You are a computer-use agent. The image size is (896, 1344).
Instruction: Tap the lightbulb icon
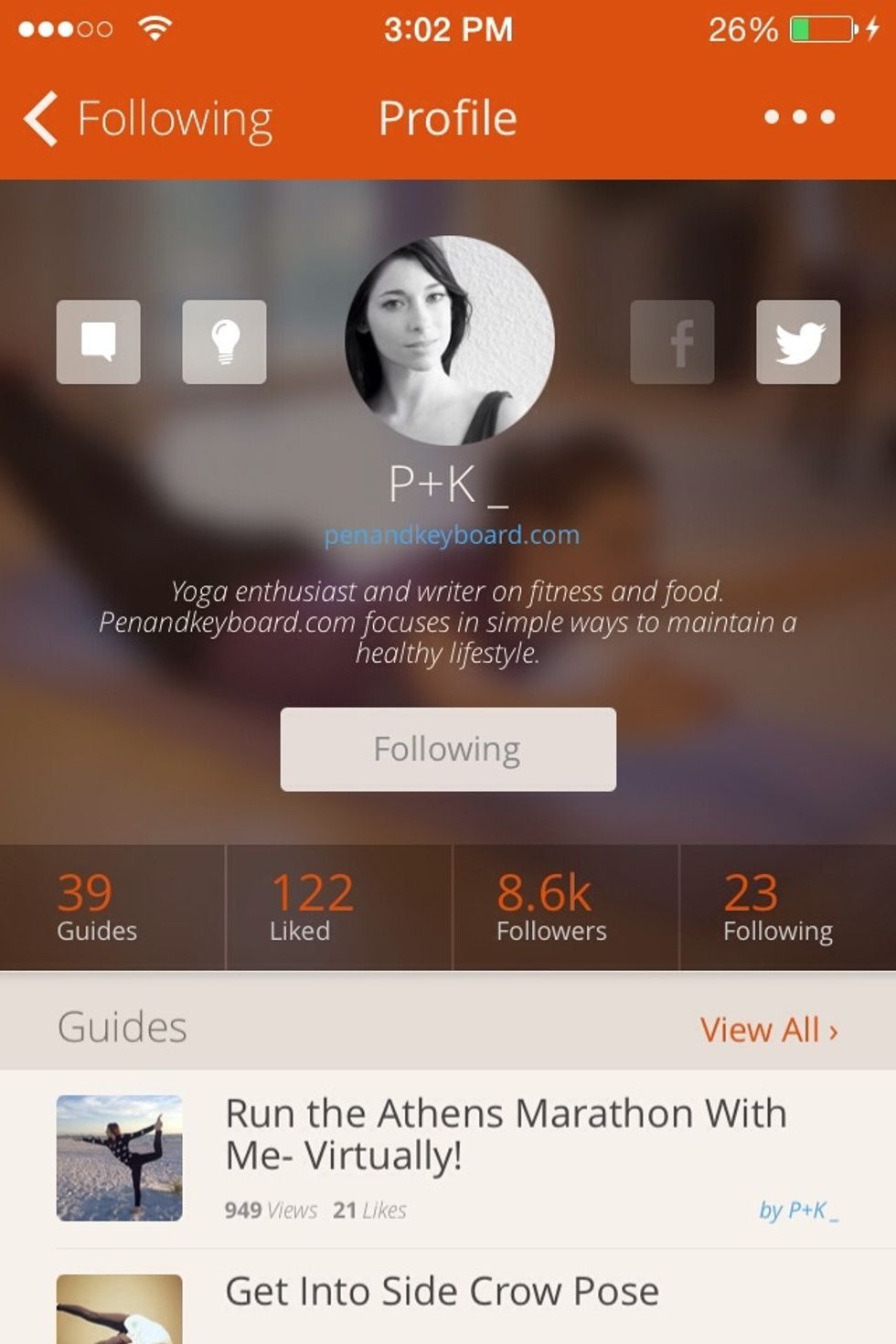coord(225,342)
